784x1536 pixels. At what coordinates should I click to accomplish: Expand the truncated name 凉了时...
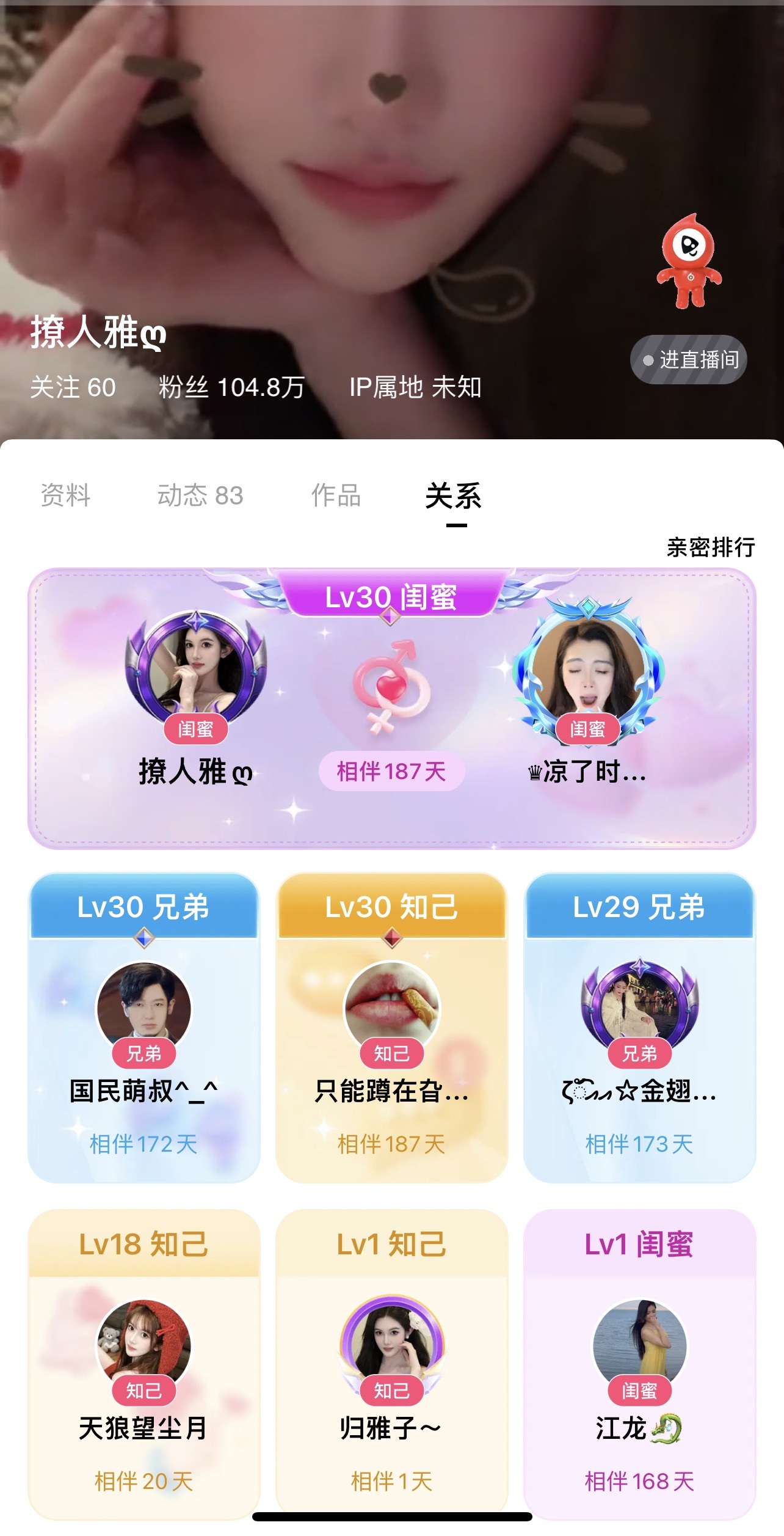[x=588, y=773]
